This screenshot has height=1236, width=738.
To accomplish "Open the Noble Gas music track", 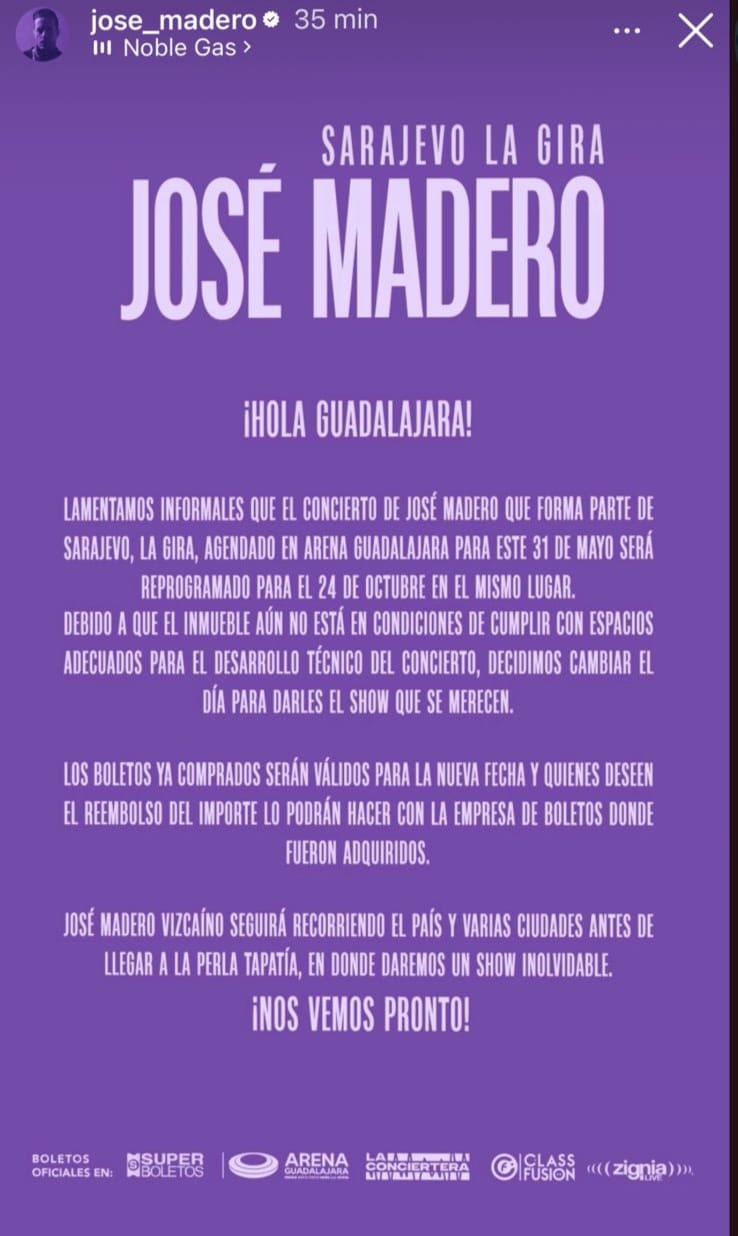I will pos(178,47).
